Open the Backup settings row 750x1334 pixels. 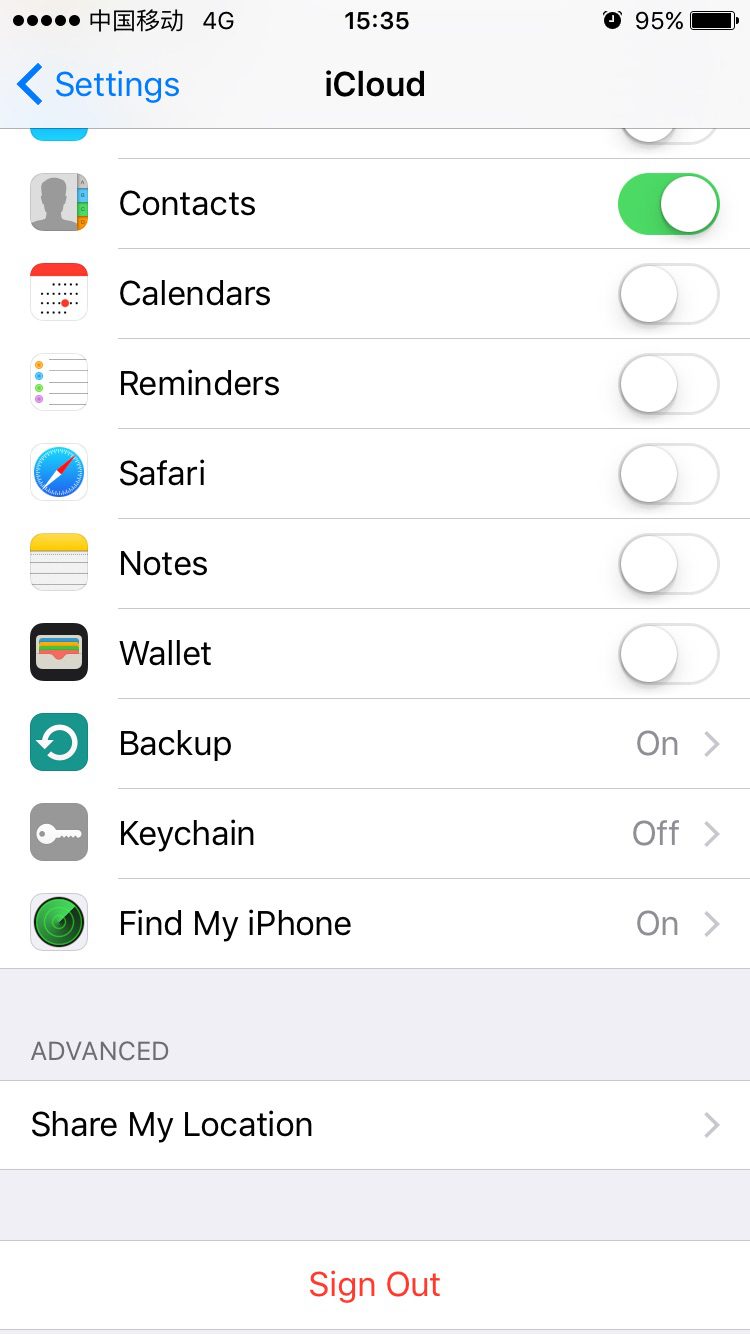[375, 744]
